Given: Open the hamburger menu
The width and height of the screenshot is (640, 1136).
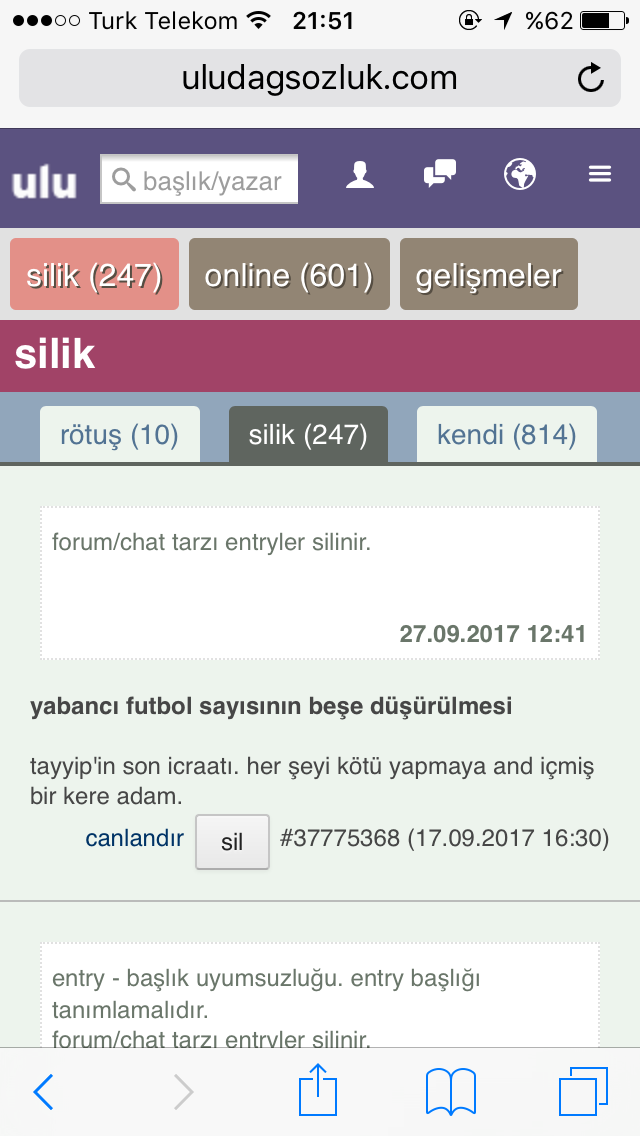Looking at the screenshot, I should pos(599,175).
